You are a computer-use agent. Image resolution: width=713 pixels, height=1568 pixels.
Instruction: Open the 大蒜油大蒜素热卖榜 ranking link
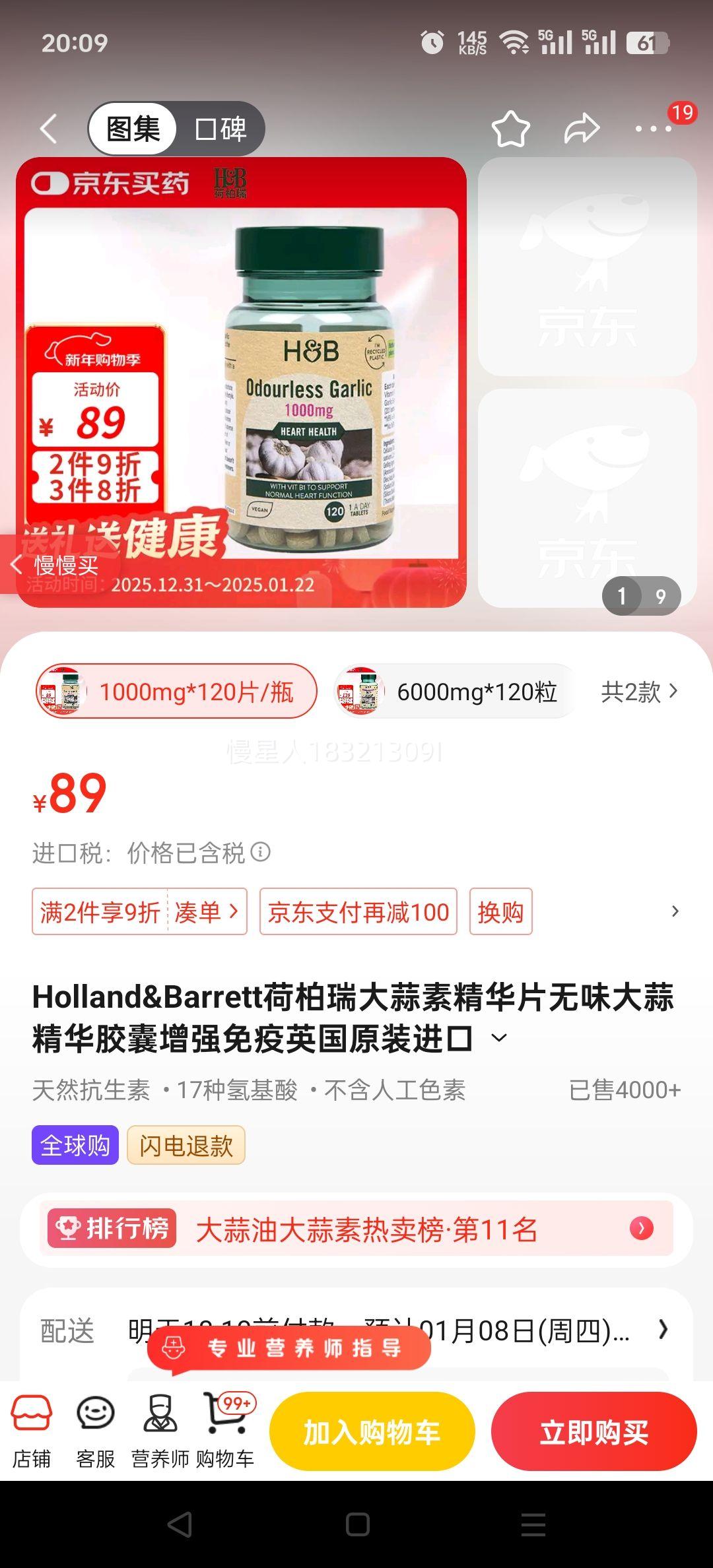tap(367, 1229)
